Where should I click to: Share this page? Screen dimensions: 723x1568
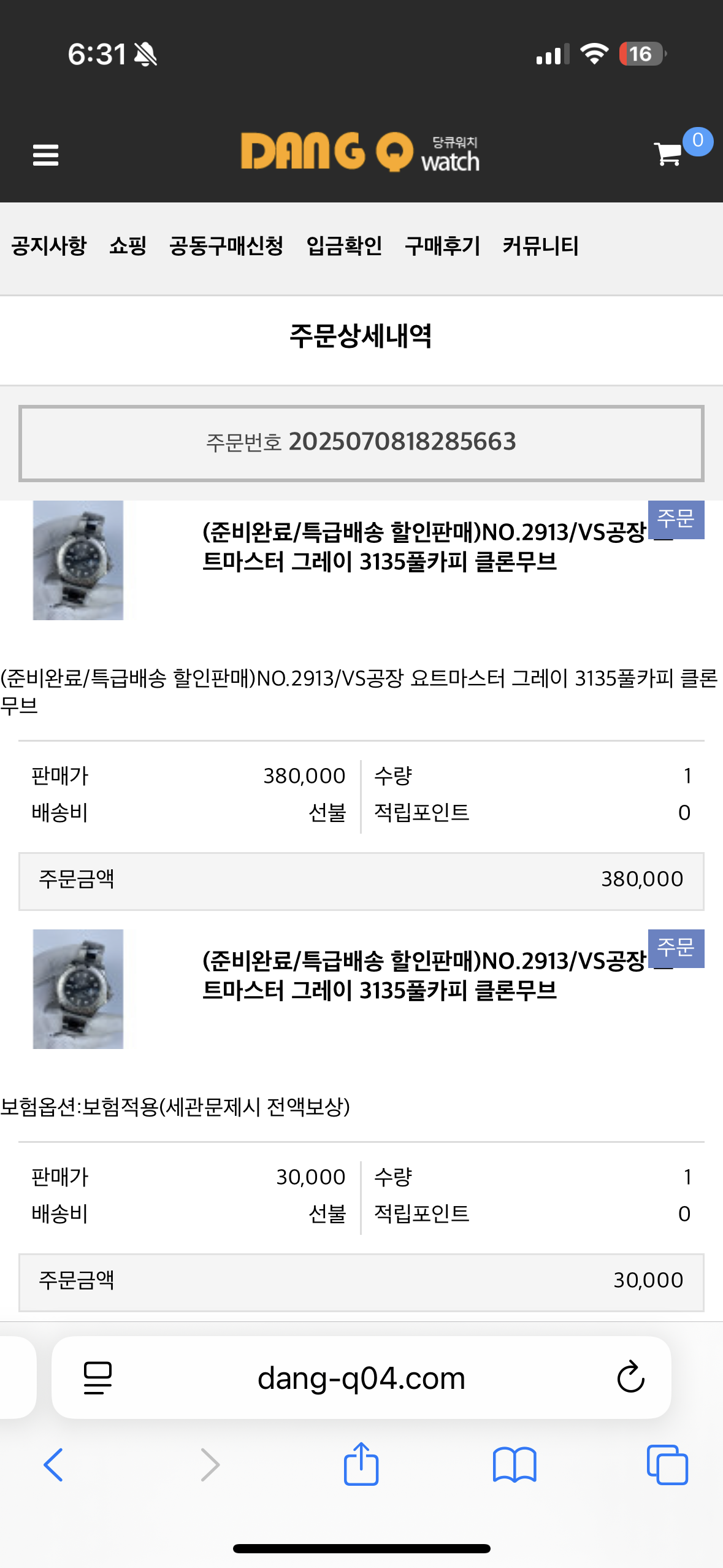tap(361, 1464)
